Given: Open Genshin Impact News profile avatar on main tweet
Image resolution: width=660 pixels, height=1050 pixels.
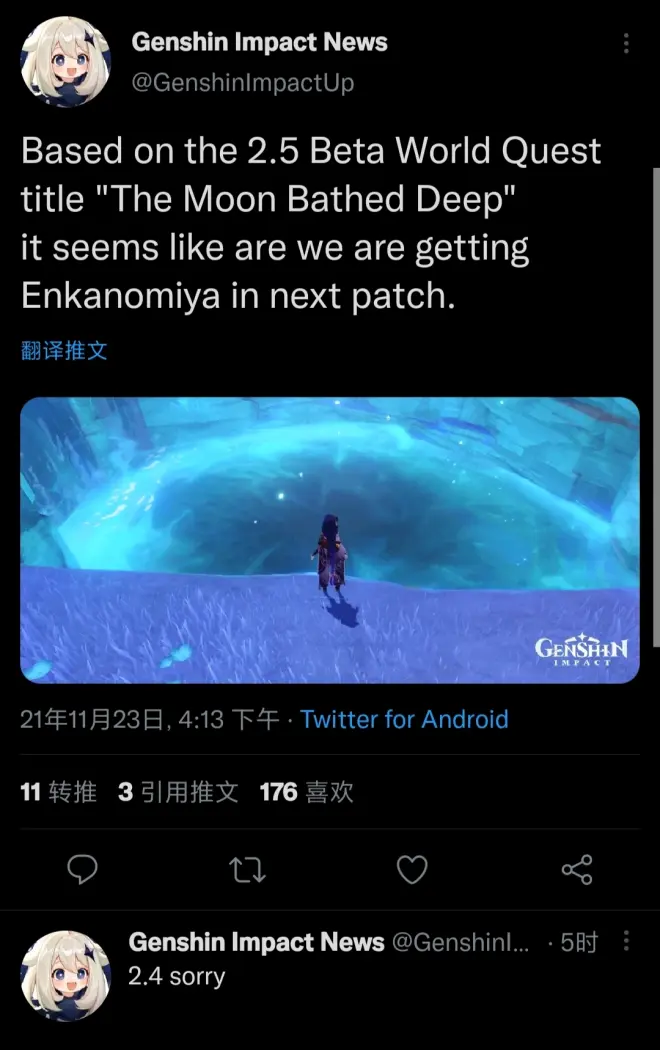Looking at the screenshot, I should [x=66, y=61].
